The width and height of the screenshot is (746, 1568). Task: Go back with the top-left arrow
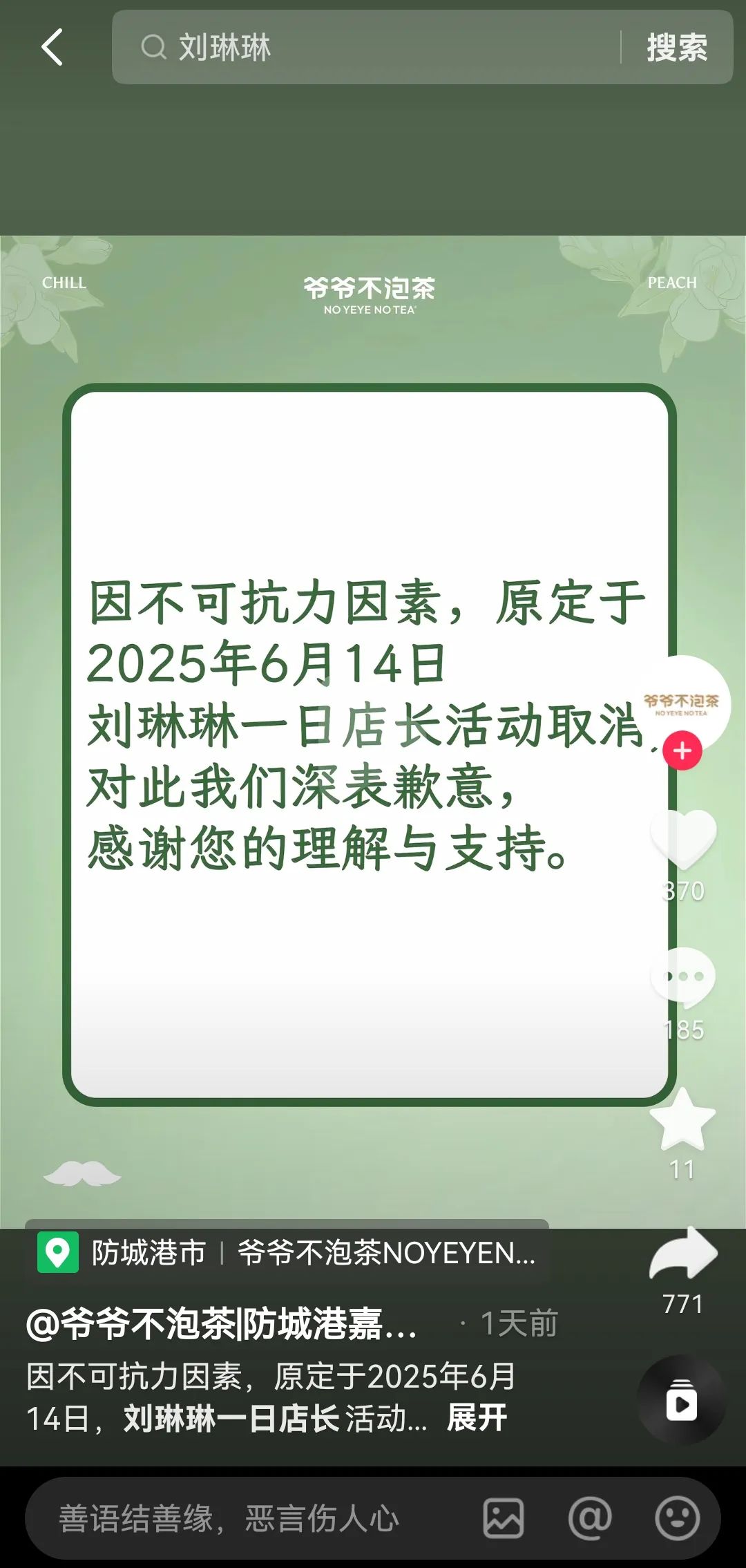[52, 47]
